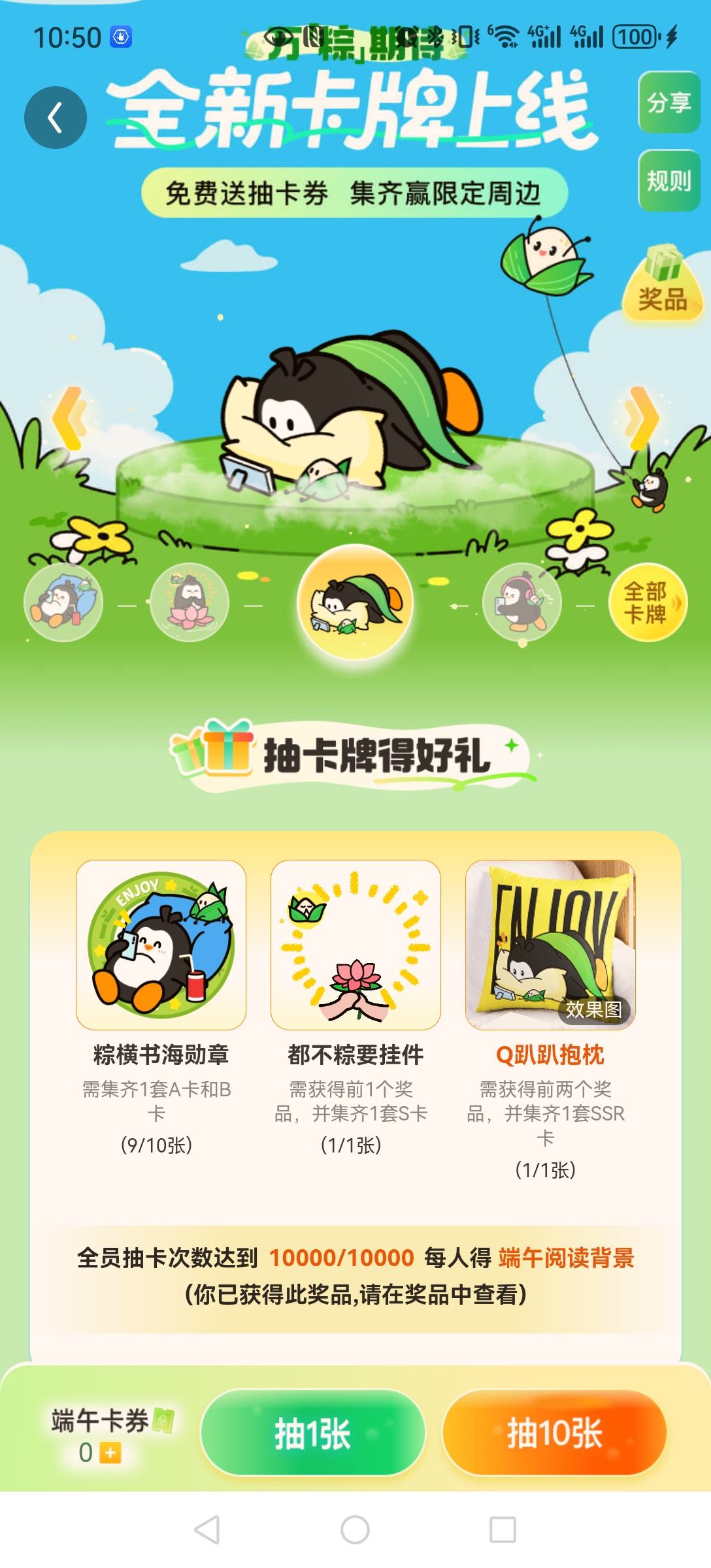Open the system recent apps button
The height and width of the screenshot is (1568, 711).
[503, 1529]
